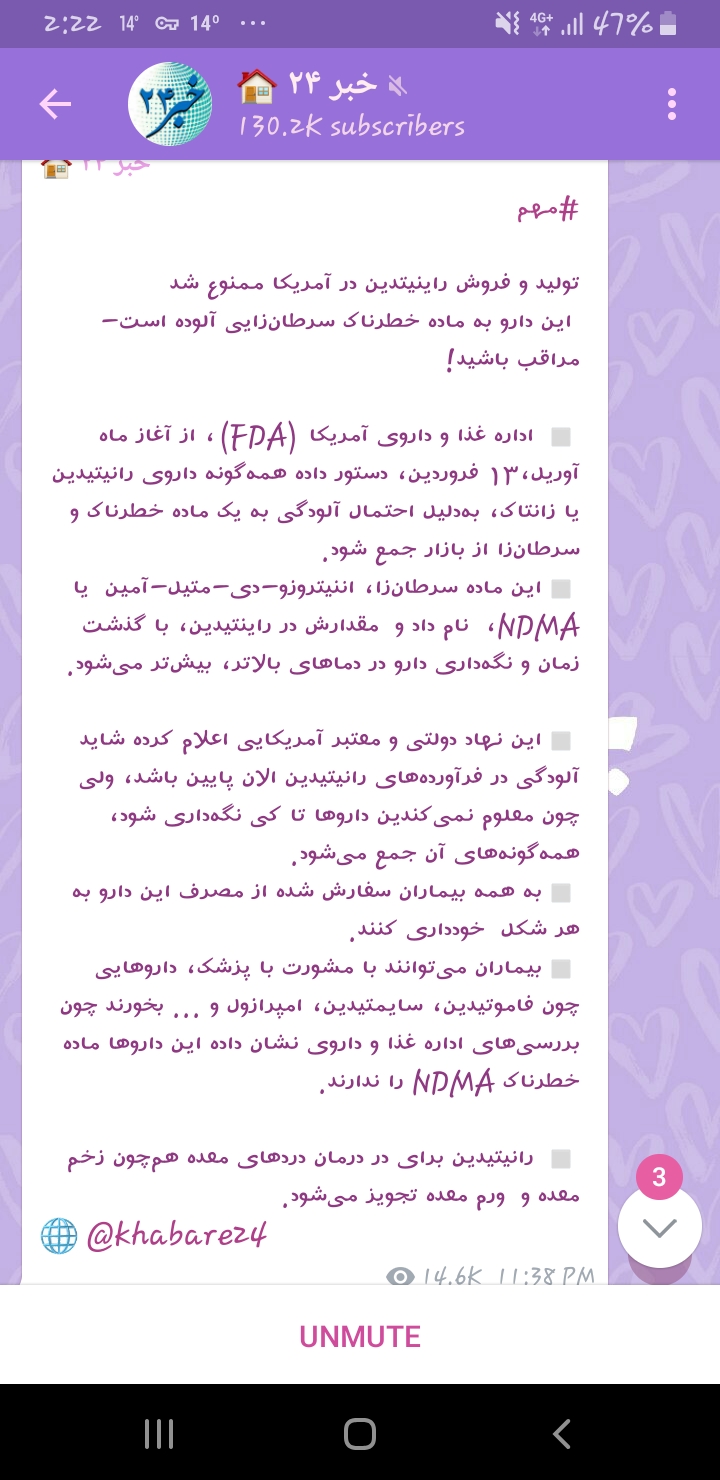Tap the system home button

(x=360, y=1434)
